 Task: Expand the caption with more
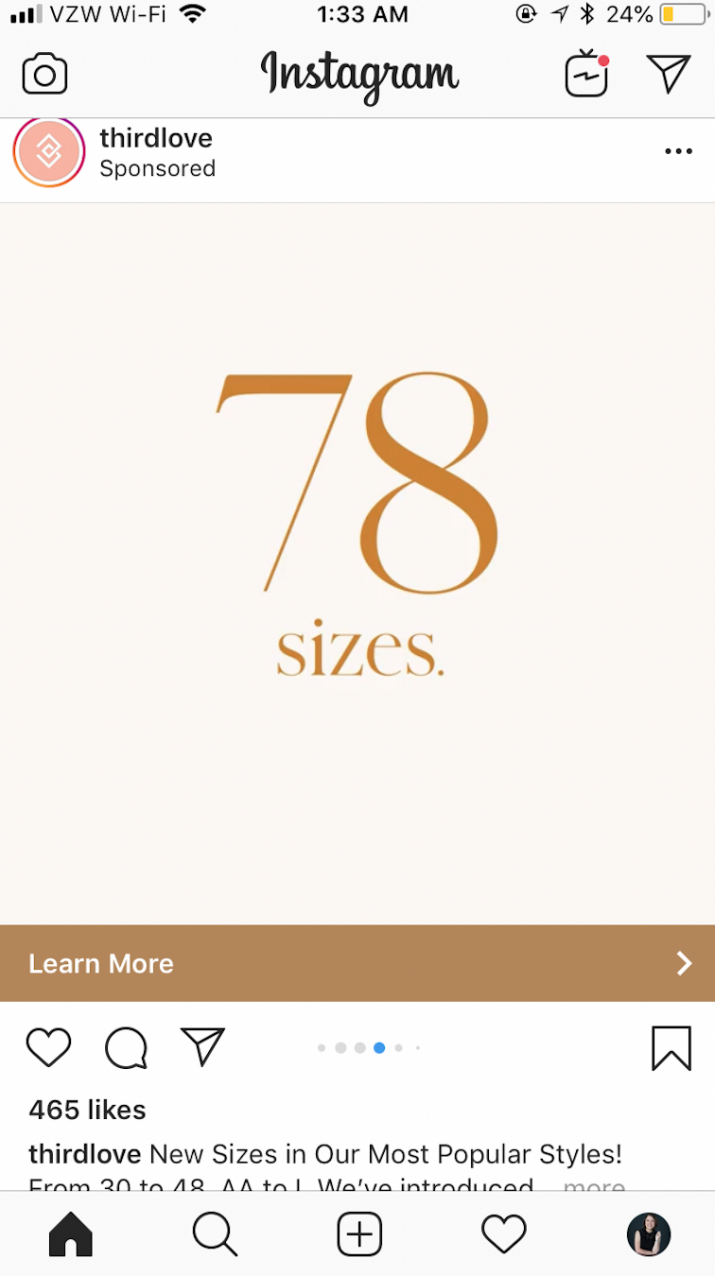594,1185
